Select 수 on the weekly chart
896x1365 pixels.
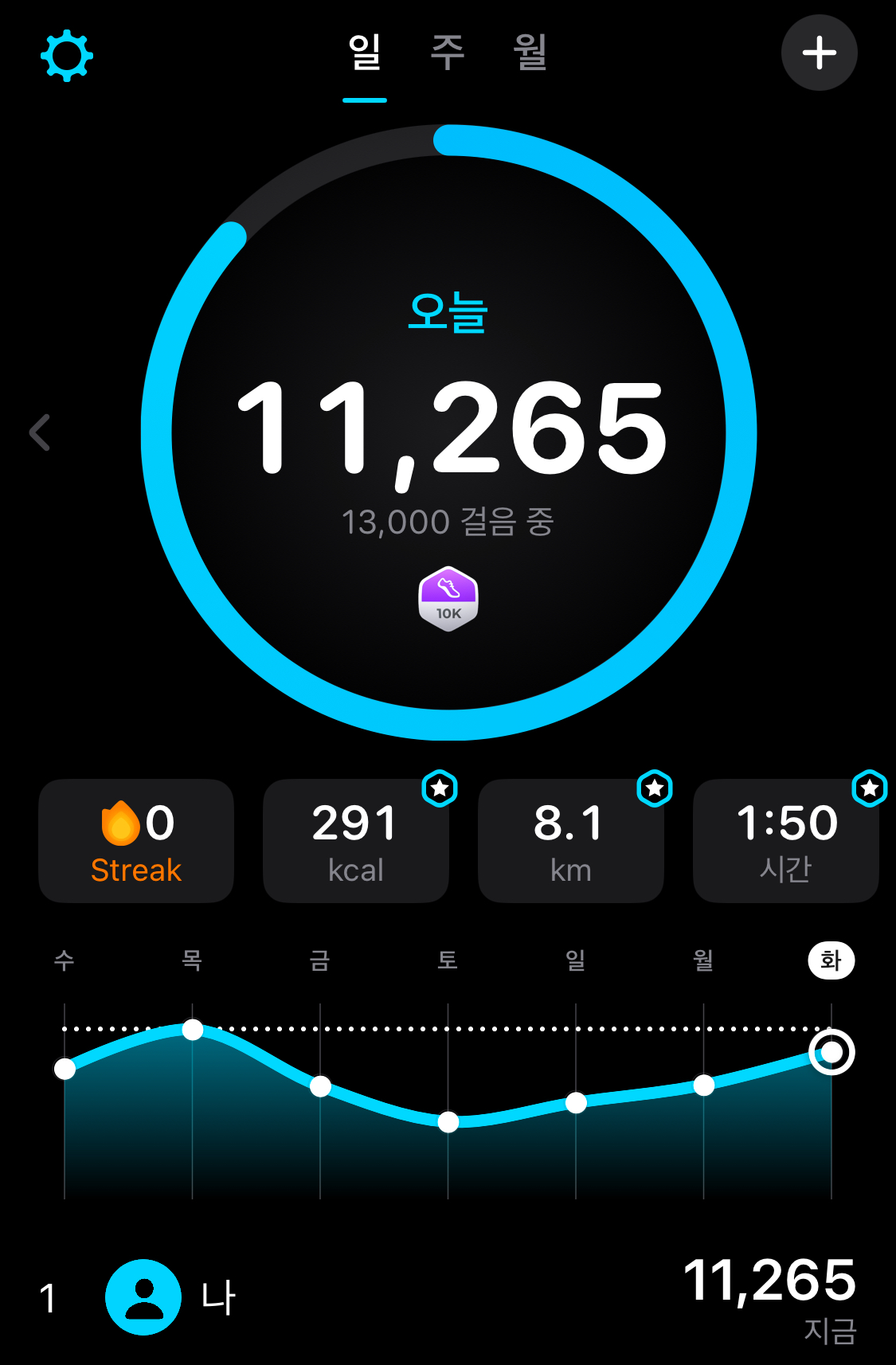click(65, 960)
